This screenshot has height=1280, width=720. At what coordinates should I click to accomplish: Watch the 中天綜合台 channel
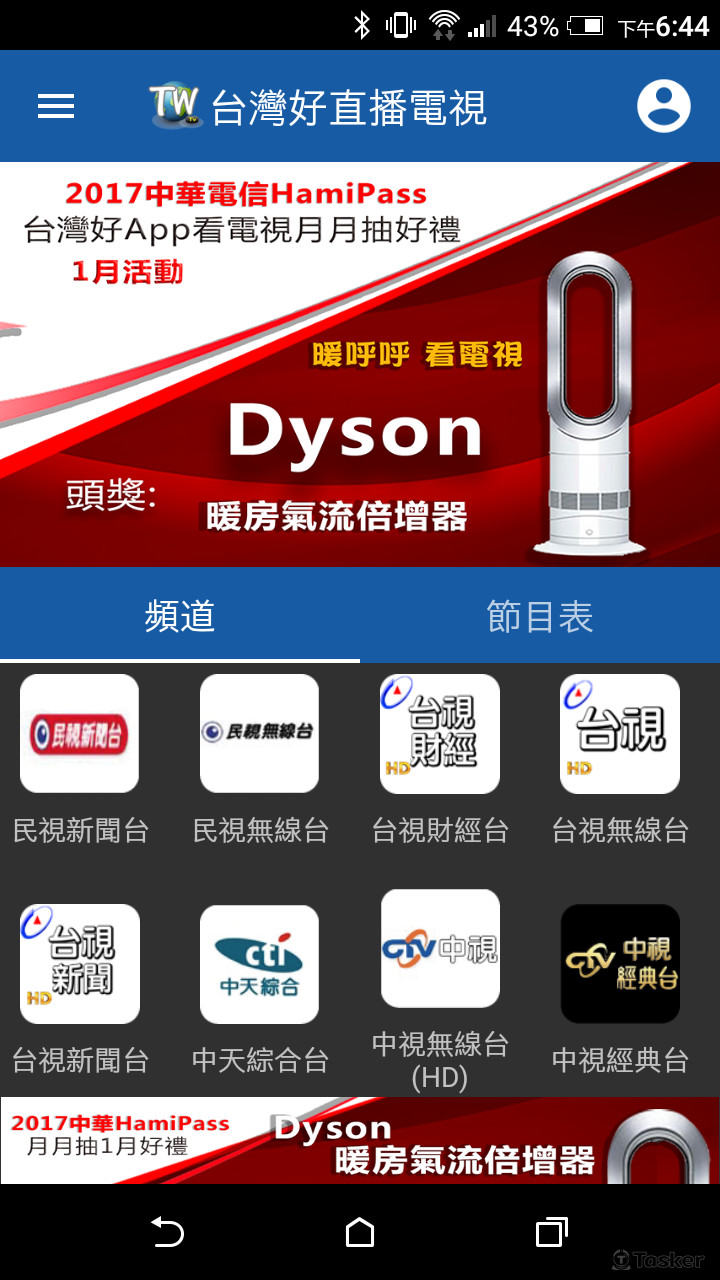click(260, 963)
